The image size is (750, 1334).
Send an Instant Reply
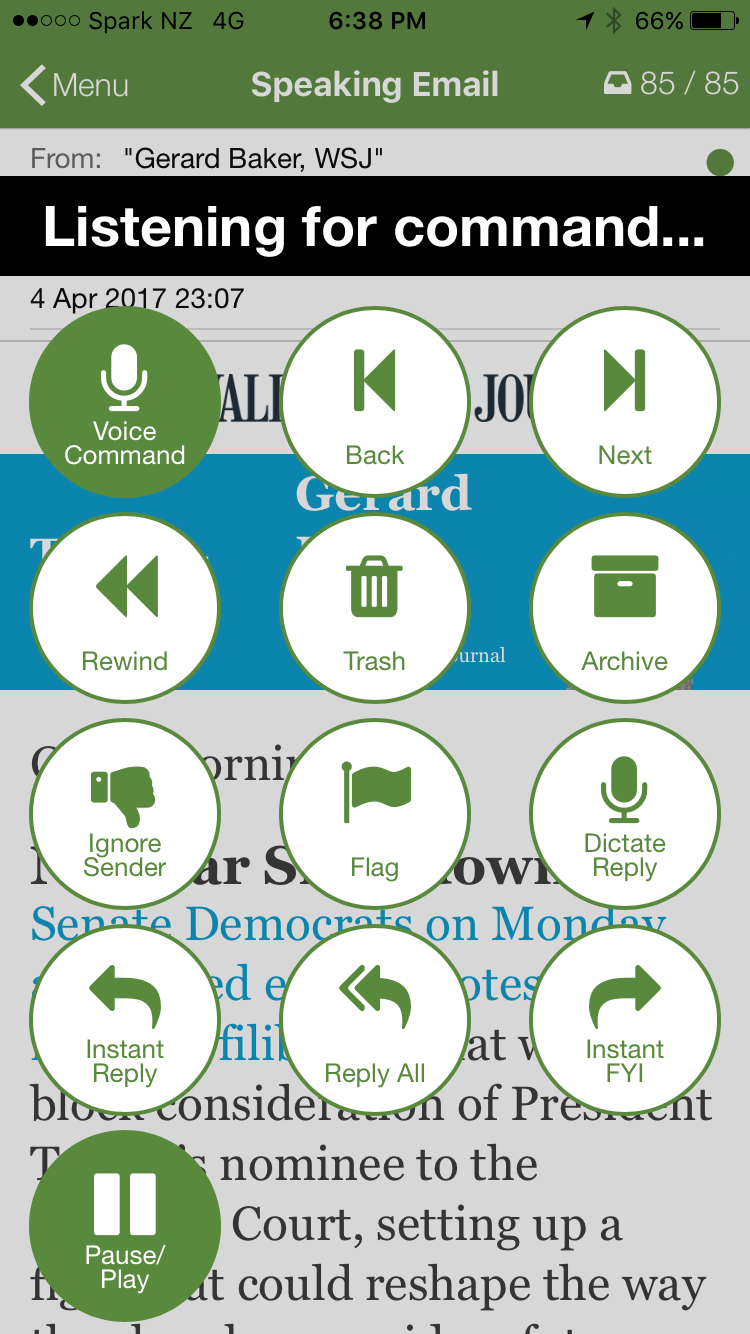[x=125, y=1020]
